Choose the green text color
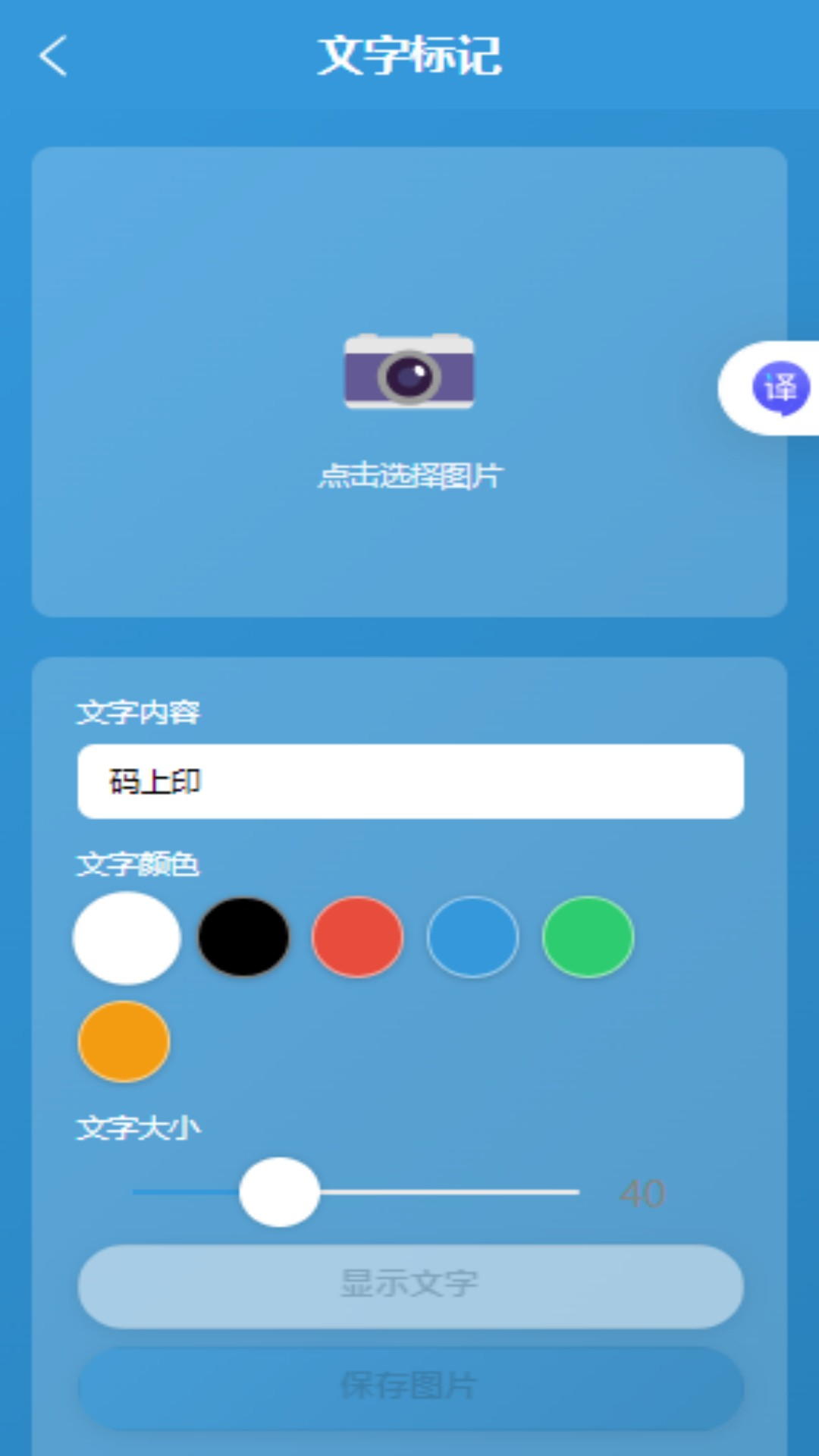Image resolution: width=819 pixels, height=1456 pixels. coord(588,937)
